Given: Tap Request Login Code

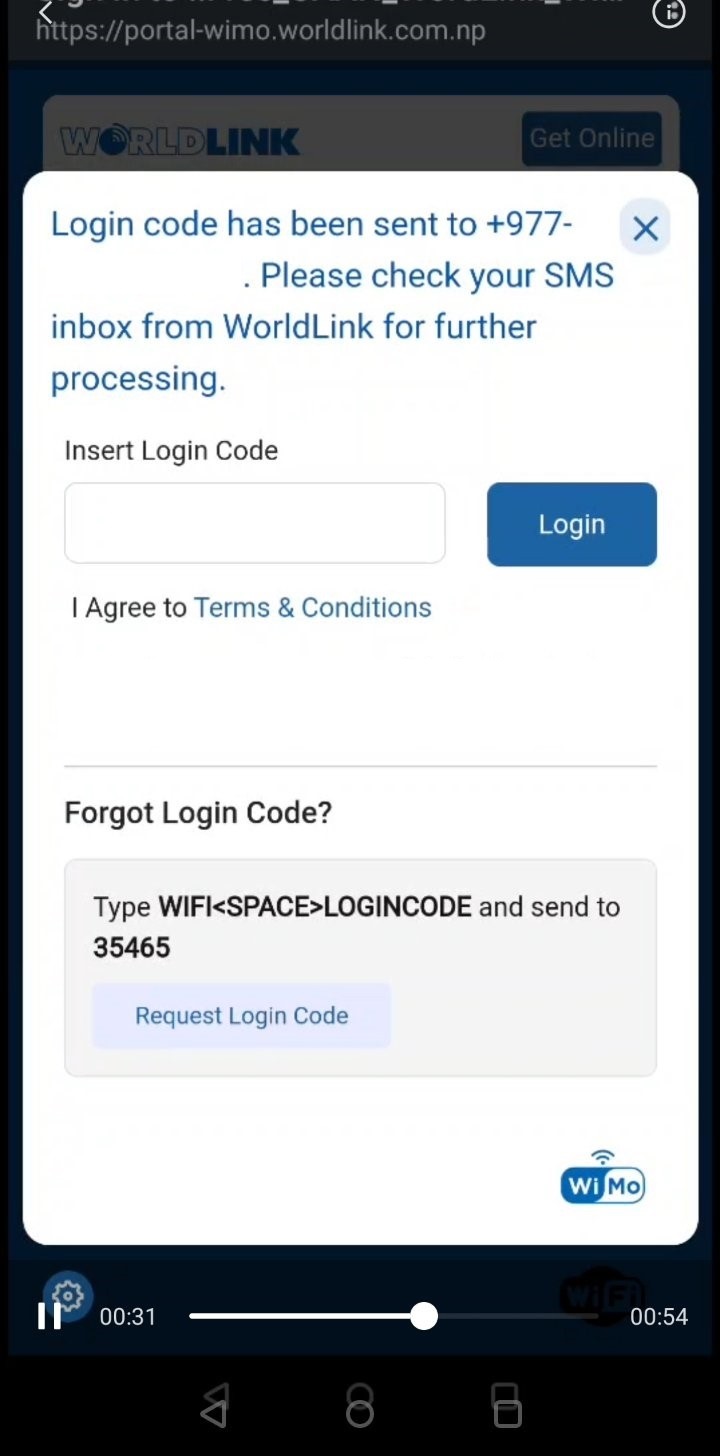Looking at the screenshot, I should coord(242,1015).
